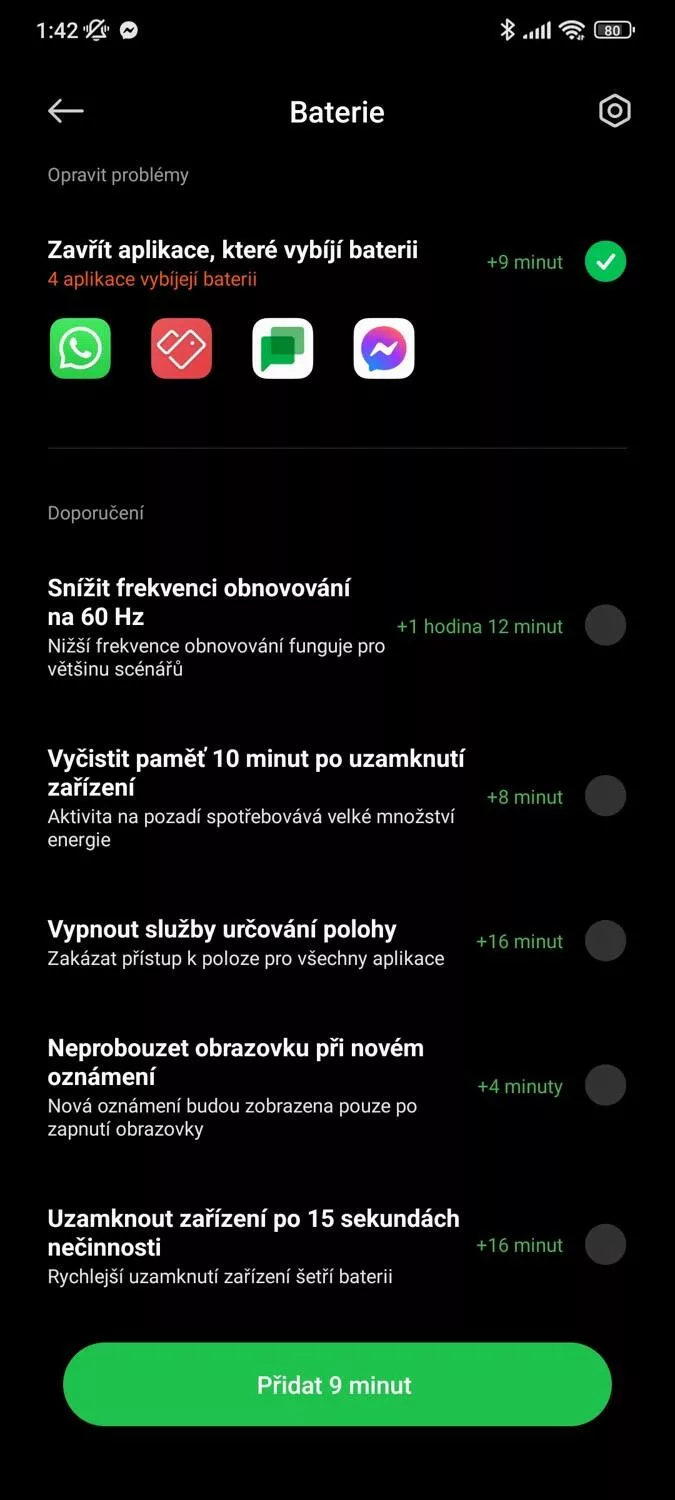This screenshot has height=1500, width=675.
Task: Select Vypnout služby určování polohy option
Action: (x=605, y=941)
